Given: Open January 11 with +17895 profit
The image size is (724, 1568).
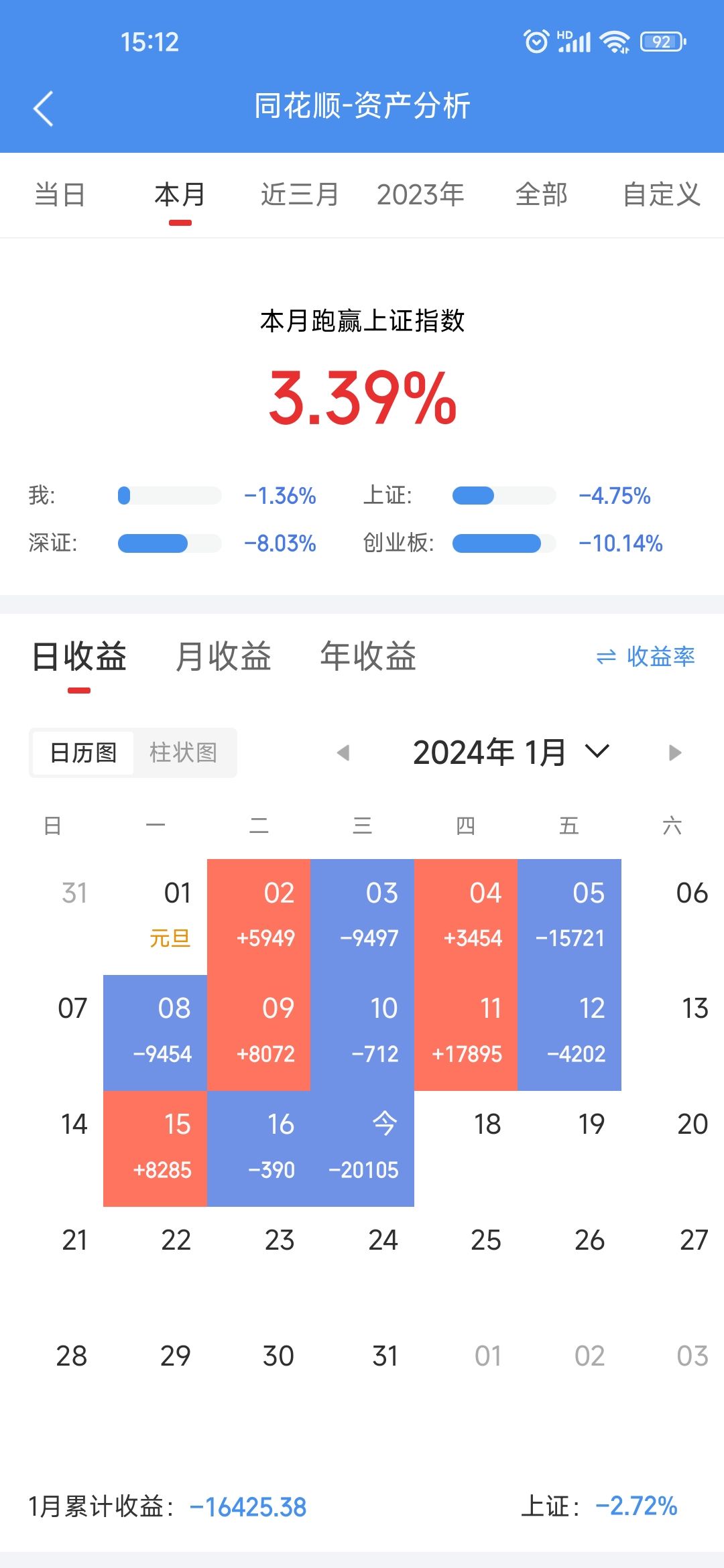Looking at the screenshot, I should [x=466, y=1033].
